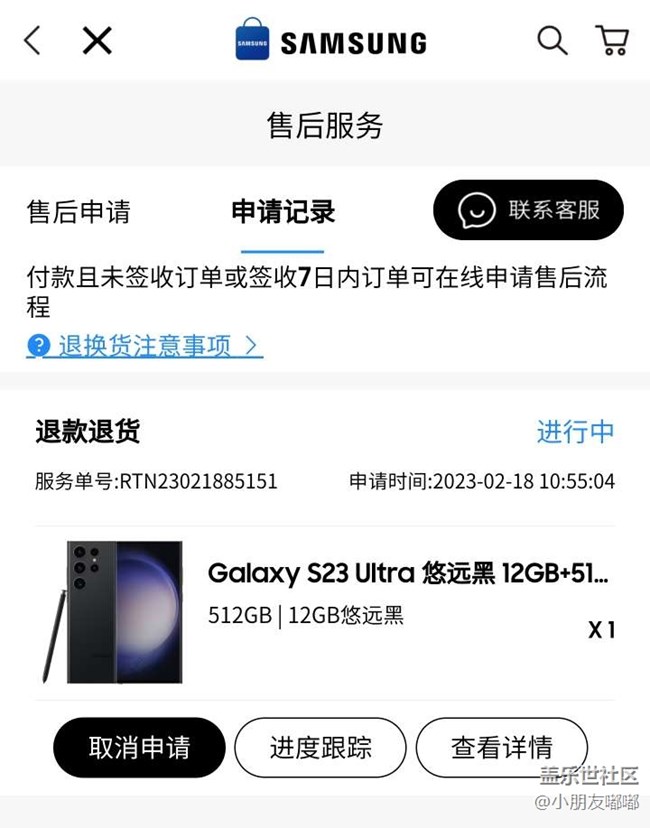Open the shopping cart
Image resolution: width=650 pixels, height=828 pixels.
point(612,41)
